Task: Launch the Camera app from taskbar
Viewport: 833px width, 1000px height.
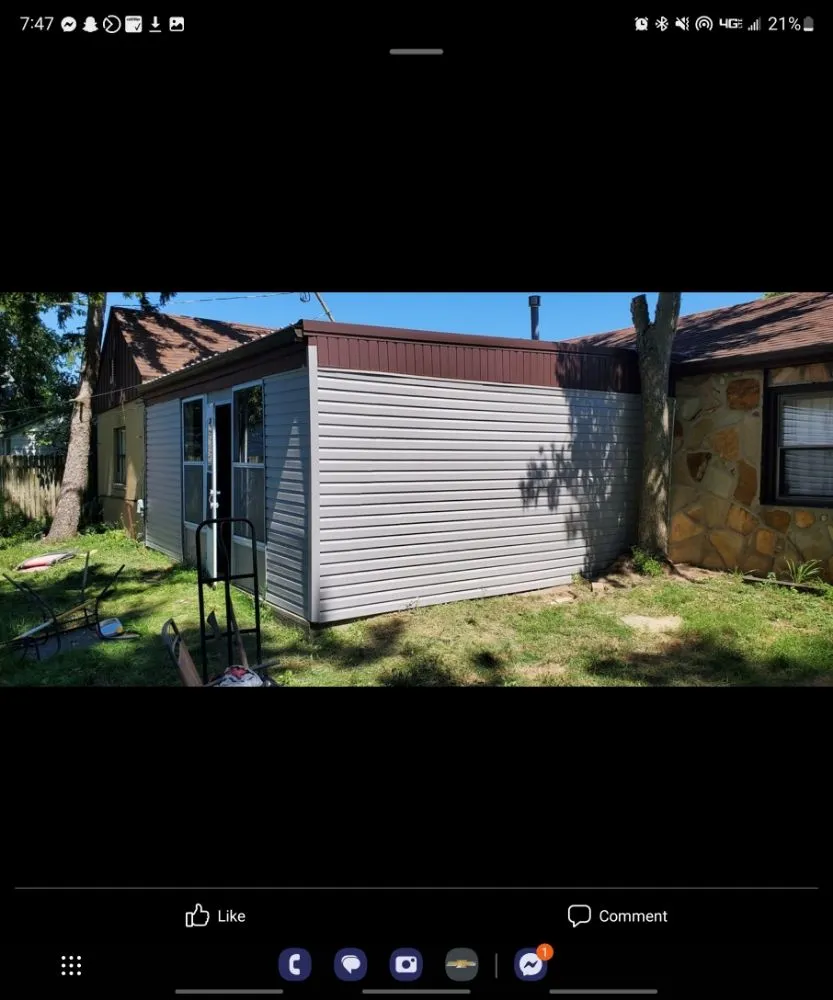Action: pyautogui.click(x=406, y=965)
